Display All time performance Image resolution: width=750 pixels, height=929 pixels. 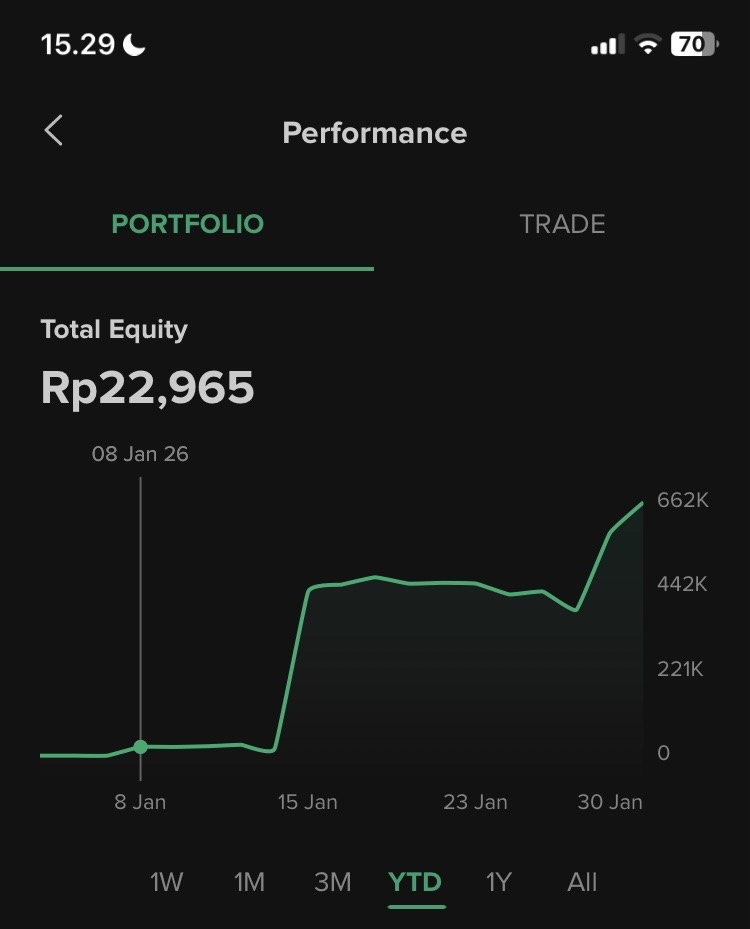tap(581, 882)
